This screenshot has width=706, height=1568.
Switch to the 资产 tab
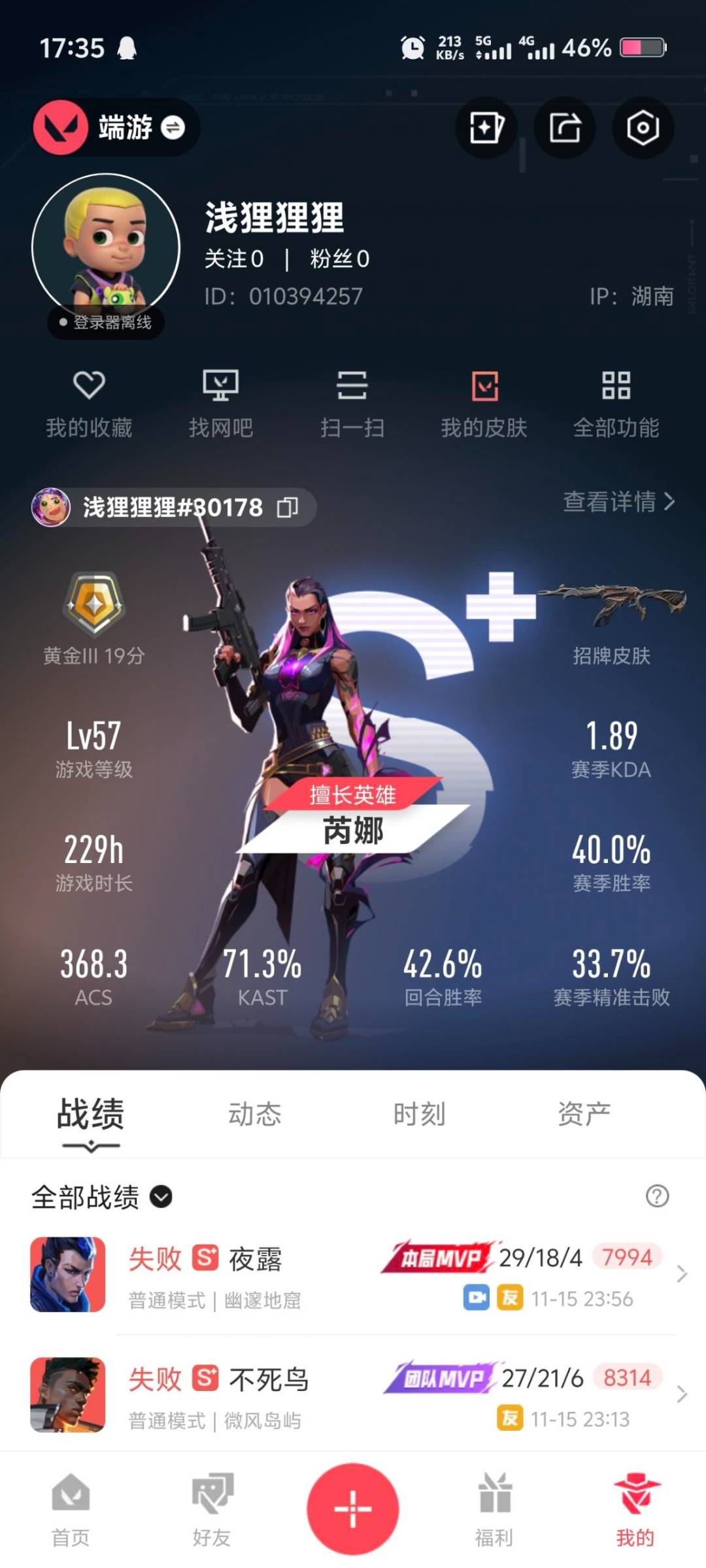pos(584,1114)
